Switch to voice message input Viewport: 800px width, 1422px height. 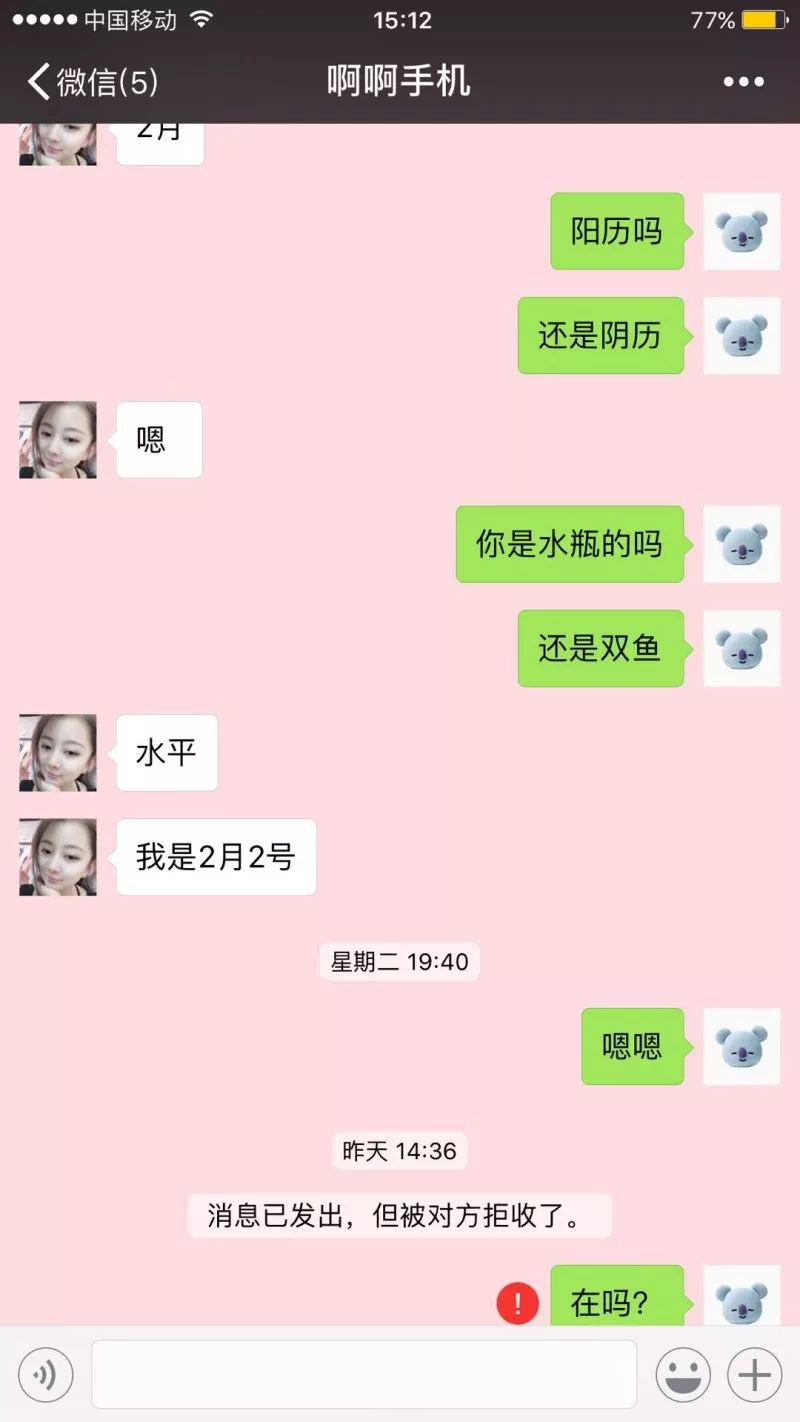click(45, 1375)
